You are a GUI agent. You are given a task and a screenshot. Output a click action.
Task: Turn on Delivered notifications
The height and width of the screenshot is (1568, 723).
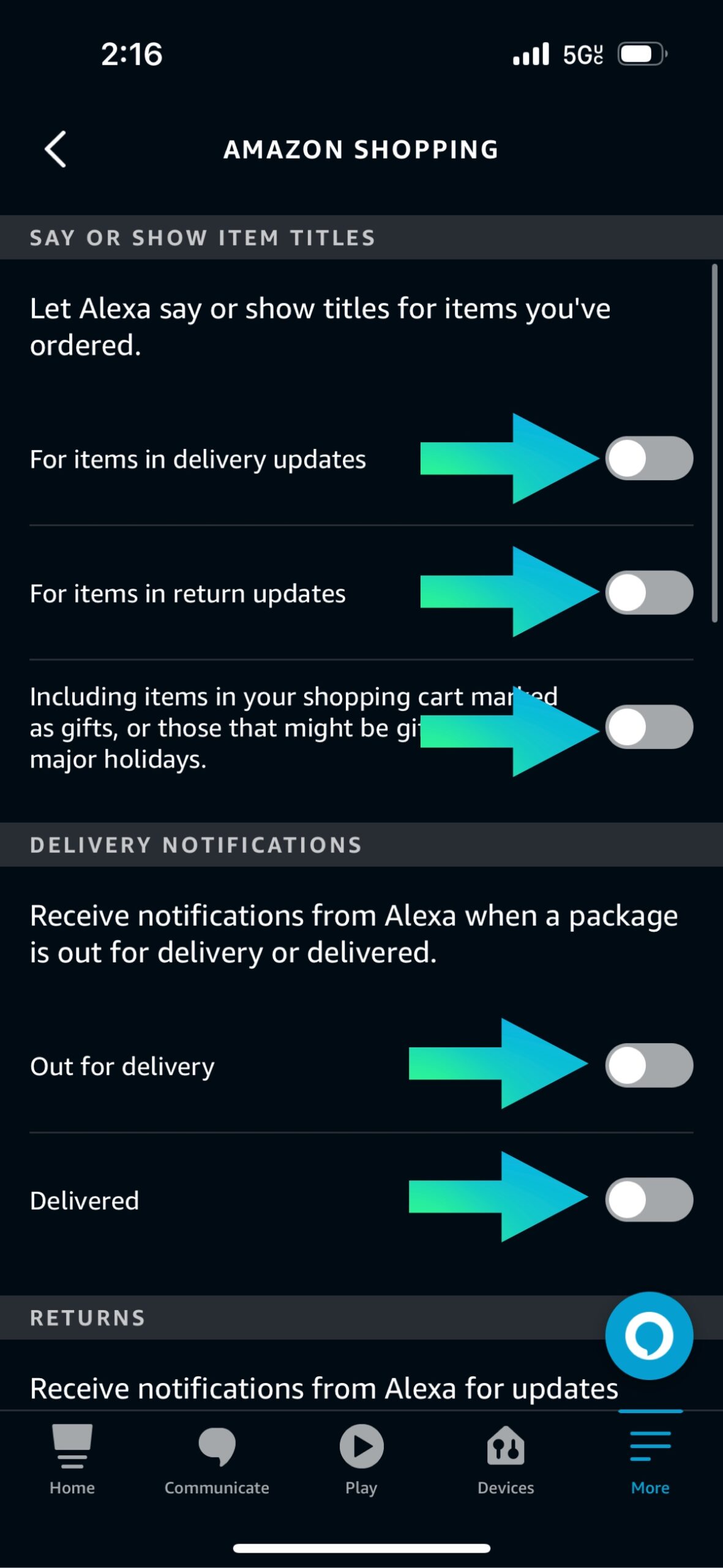(648, 1199)
